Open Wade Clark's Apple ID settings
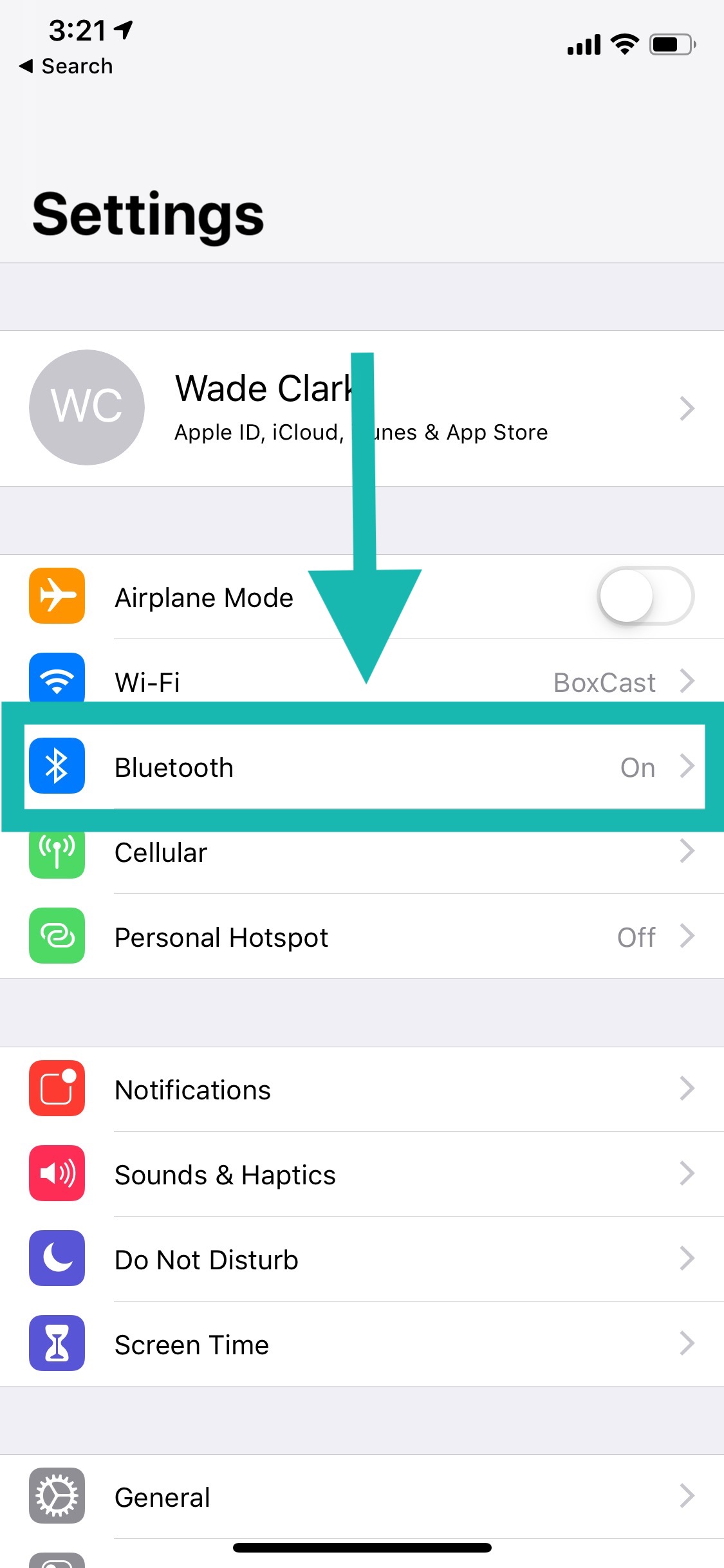The width and height of the screenshot is (724, 1568). click(360, 408)
